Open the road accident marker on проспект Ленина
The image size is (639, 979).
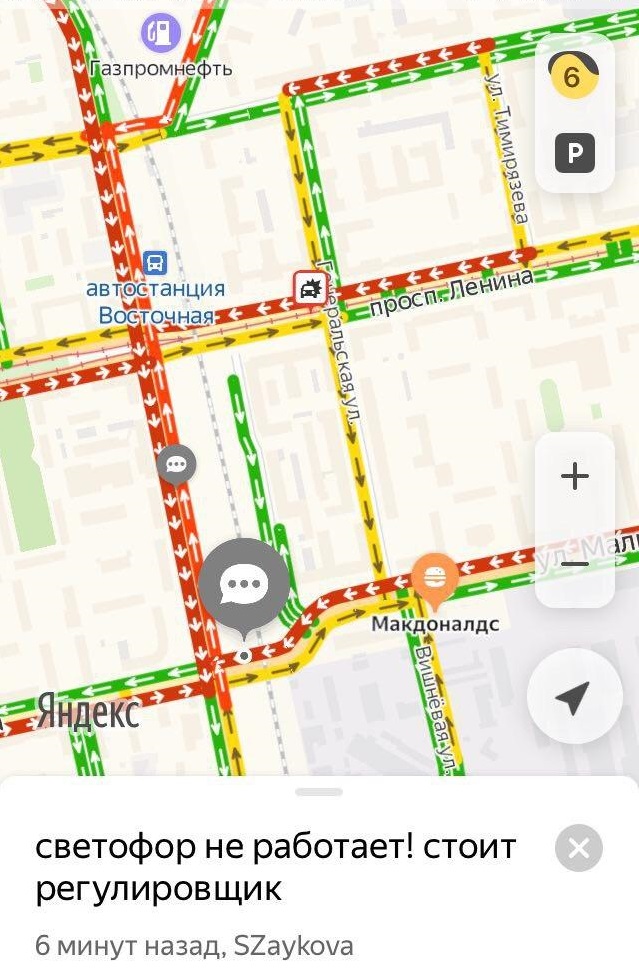(310, 289)
